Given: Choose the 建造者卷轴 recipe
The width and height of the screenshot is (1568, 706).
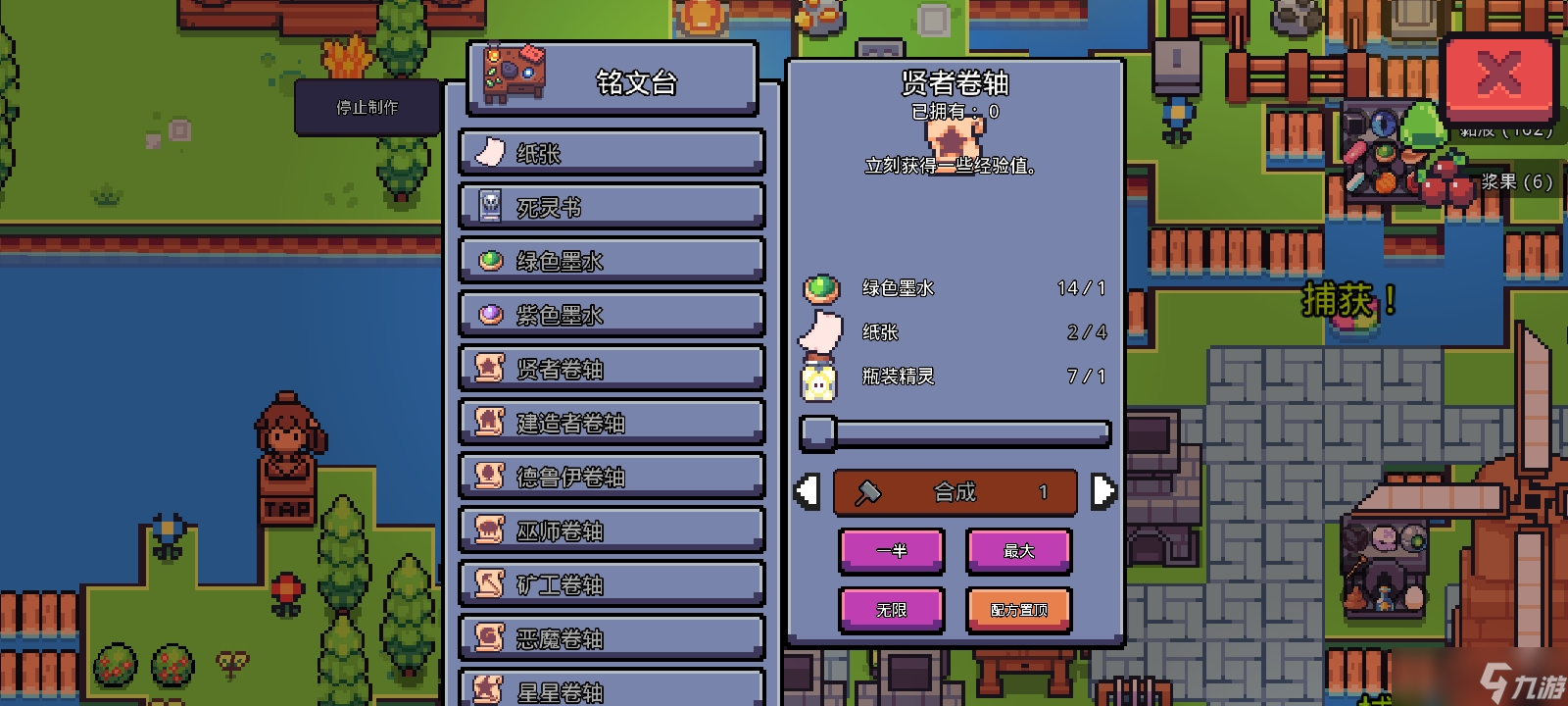Looking at the screenshot, I should coord(612,423).
